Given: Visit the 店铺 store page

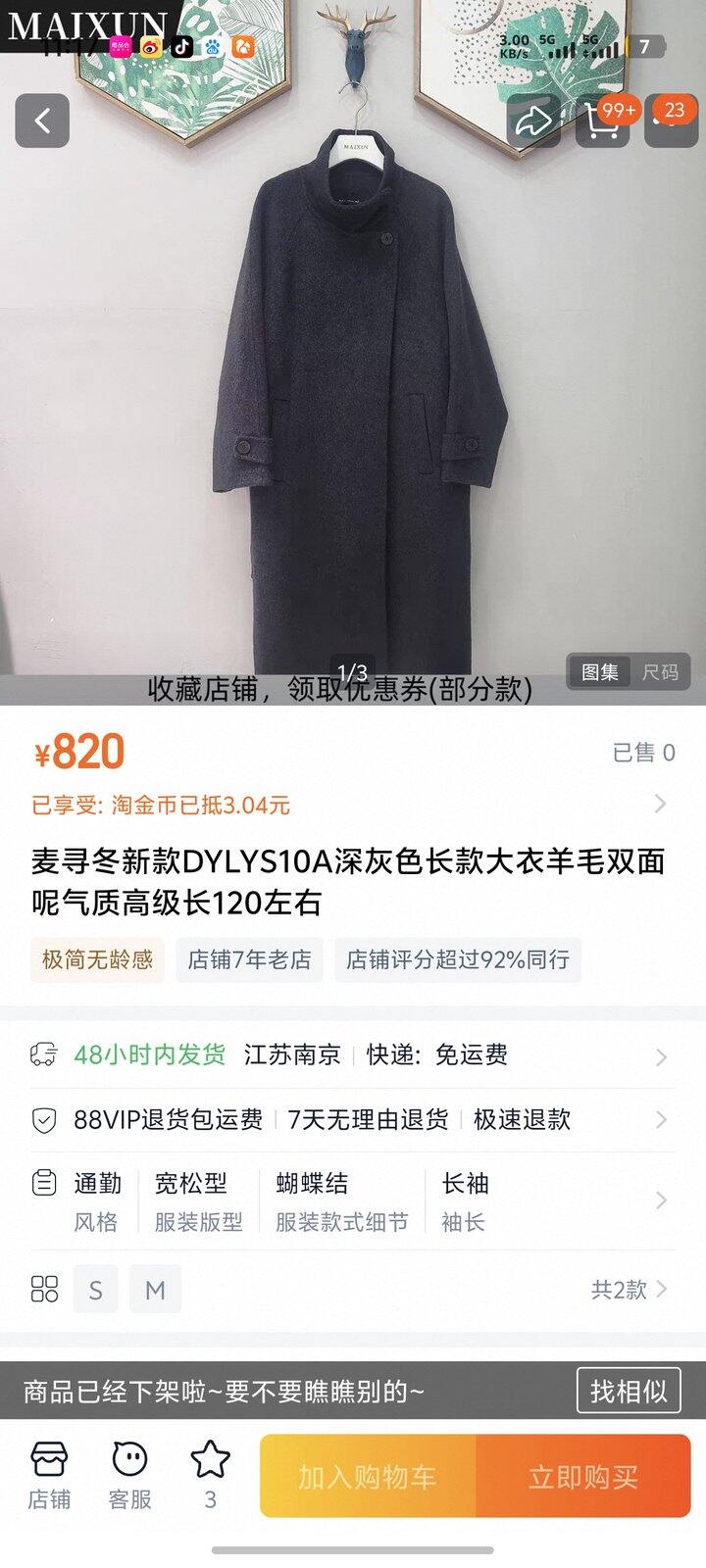Looking at the screenshot, I should pos(49,1476).
